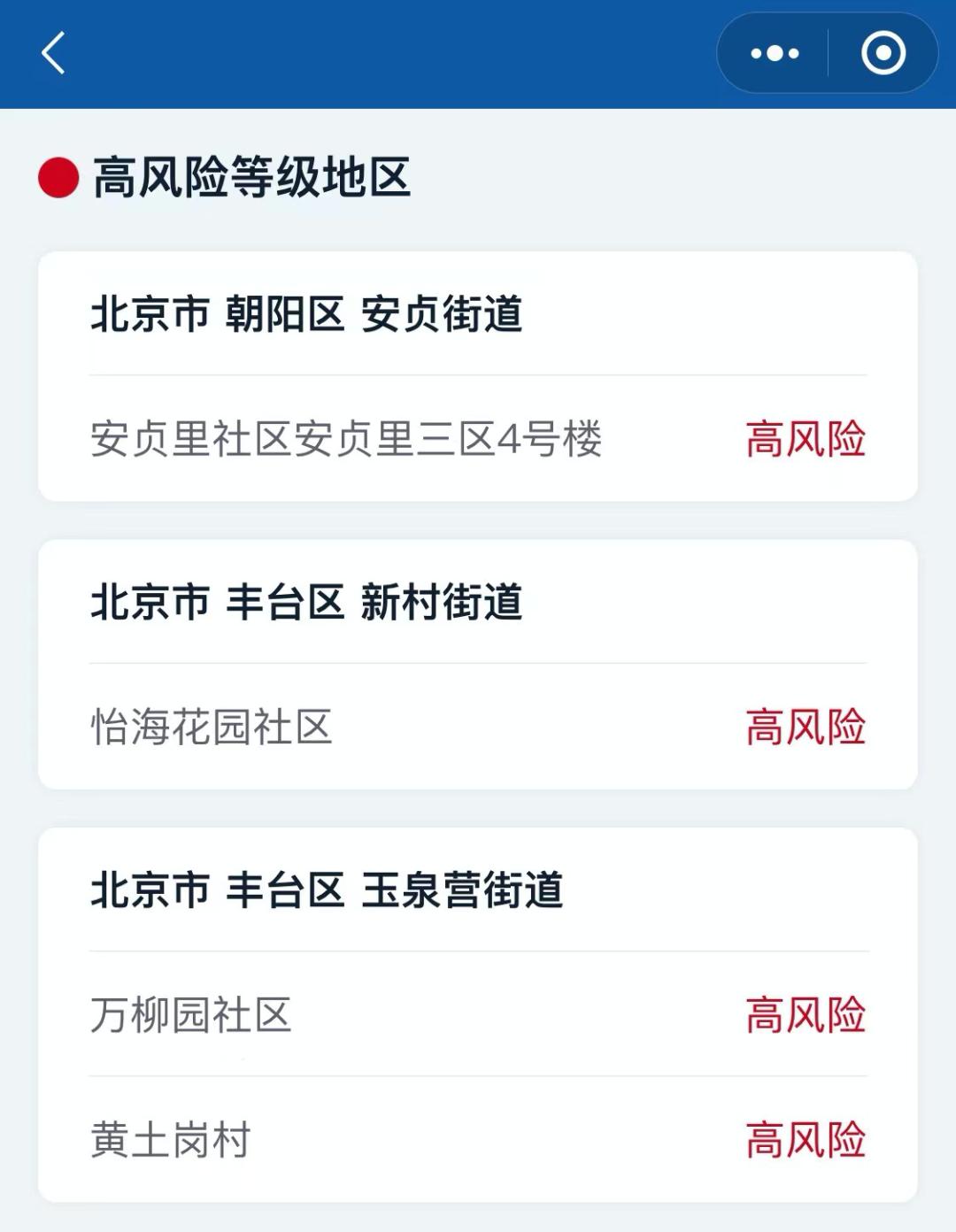This screenshot has height=1232, width=956.
Task: Go back using the top-left arrow
Action: (x=54, y=53)
